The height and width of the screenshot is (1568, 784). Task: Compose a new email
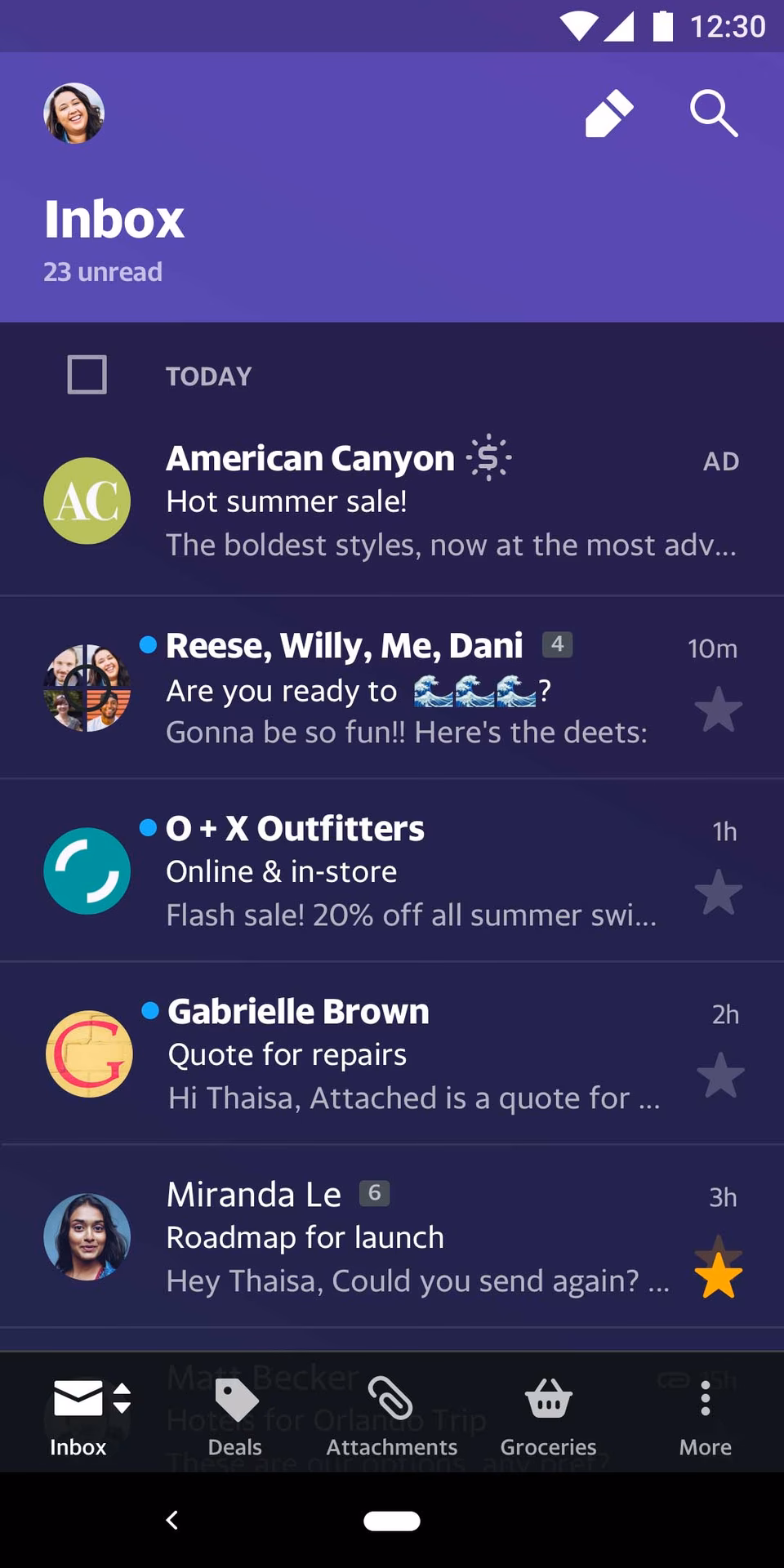point(609,113)
